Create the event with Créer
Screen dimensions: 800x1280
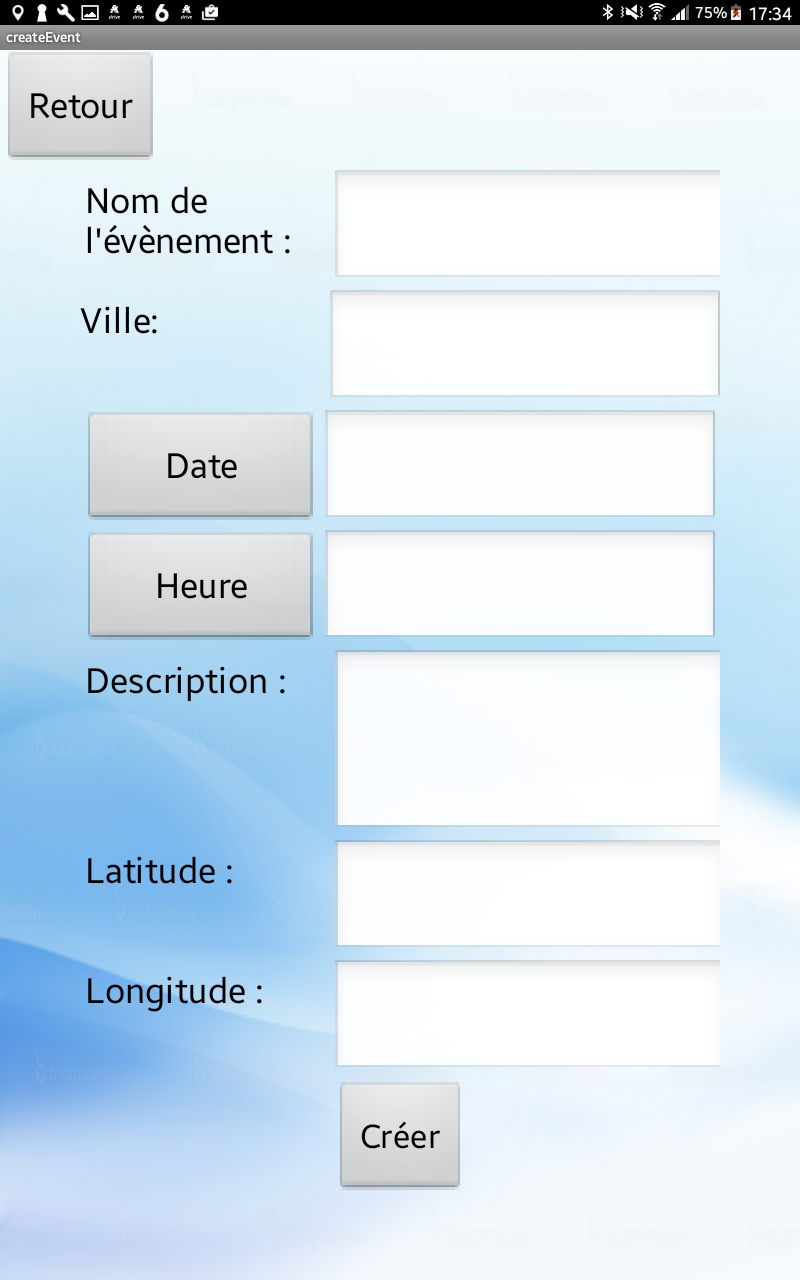(400, 1135)
